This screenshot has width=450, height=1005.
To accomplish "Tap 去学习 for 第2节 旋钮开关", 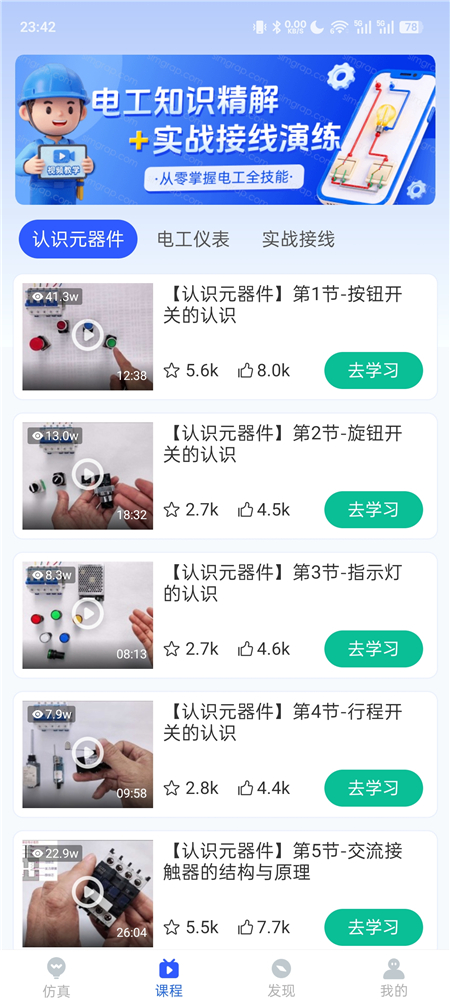I will click(374, 510).
